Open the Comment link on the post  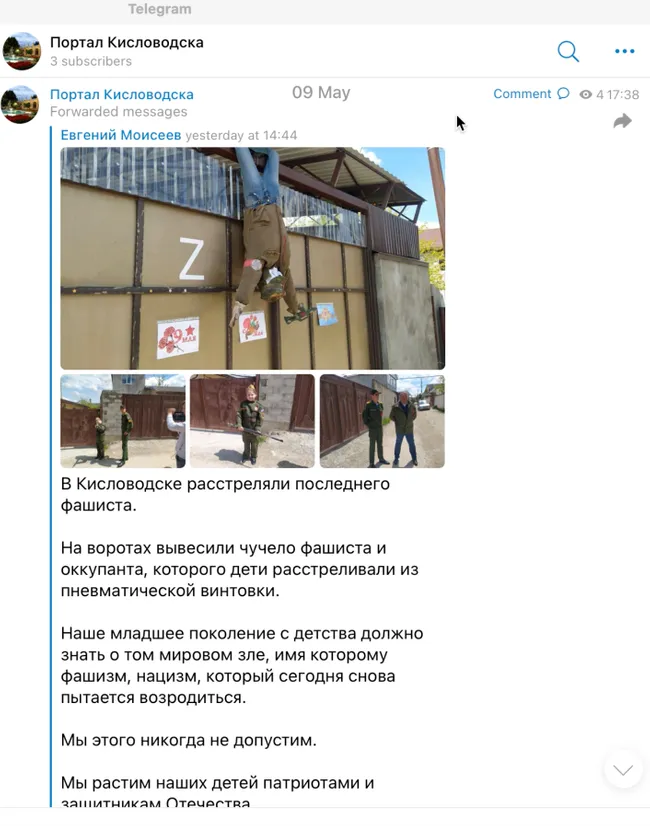(530, 94)
